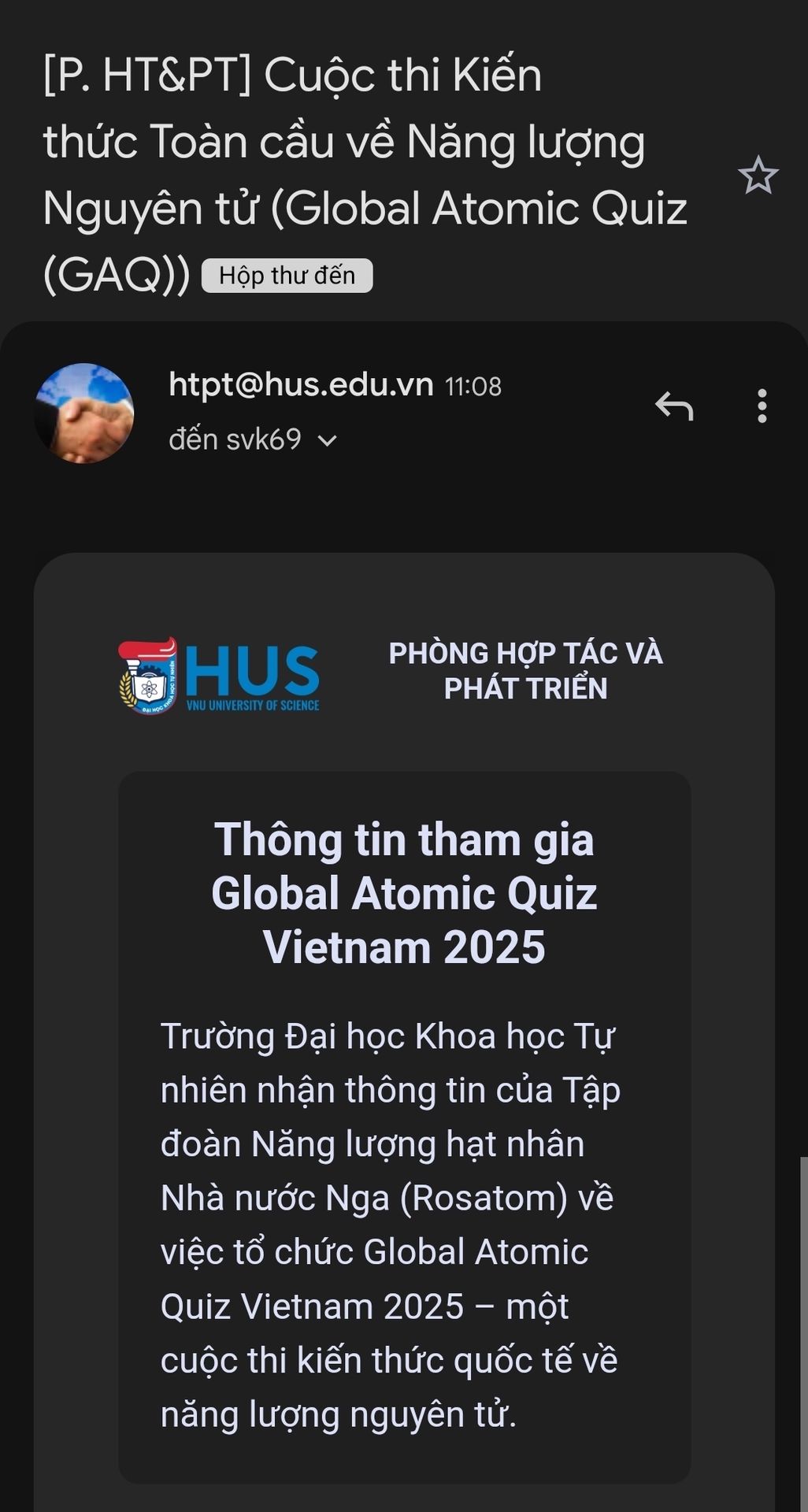Open the email overflow menu

tap(762, 406)
